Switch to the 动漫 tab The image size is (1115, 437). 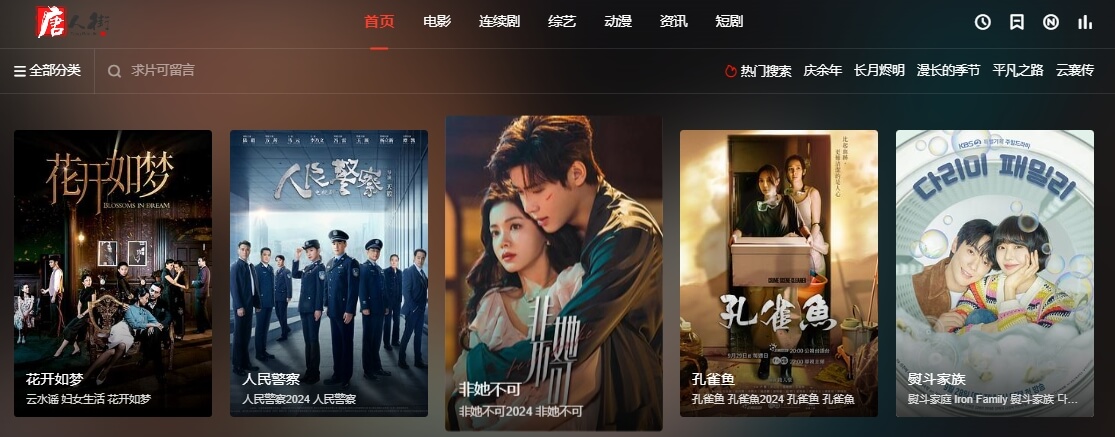tap(618, 21)
